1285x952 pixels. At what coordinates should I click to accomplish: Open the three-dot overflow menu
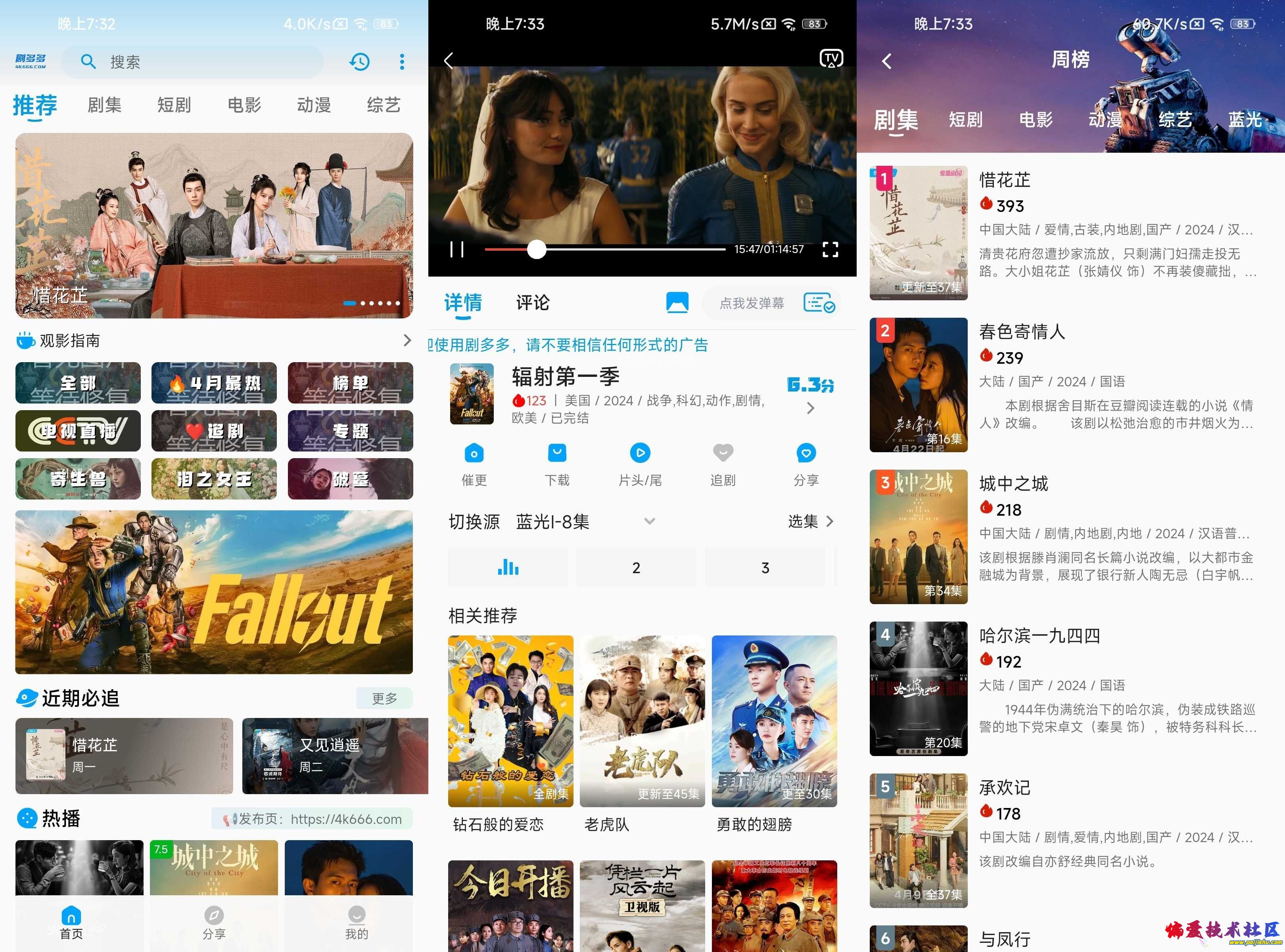(x=402, y=61)
